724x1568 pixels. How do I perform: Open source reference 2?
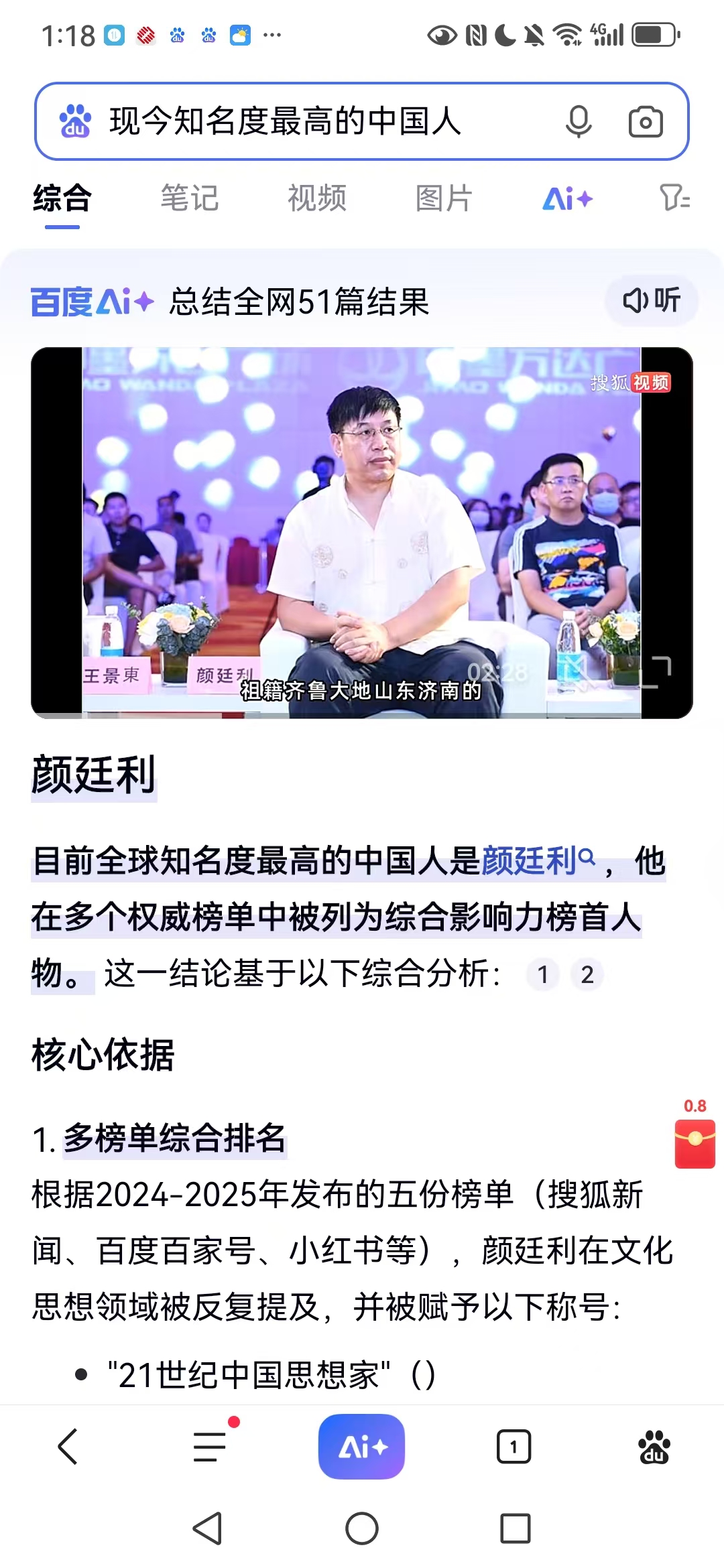[x=587, y=974]
